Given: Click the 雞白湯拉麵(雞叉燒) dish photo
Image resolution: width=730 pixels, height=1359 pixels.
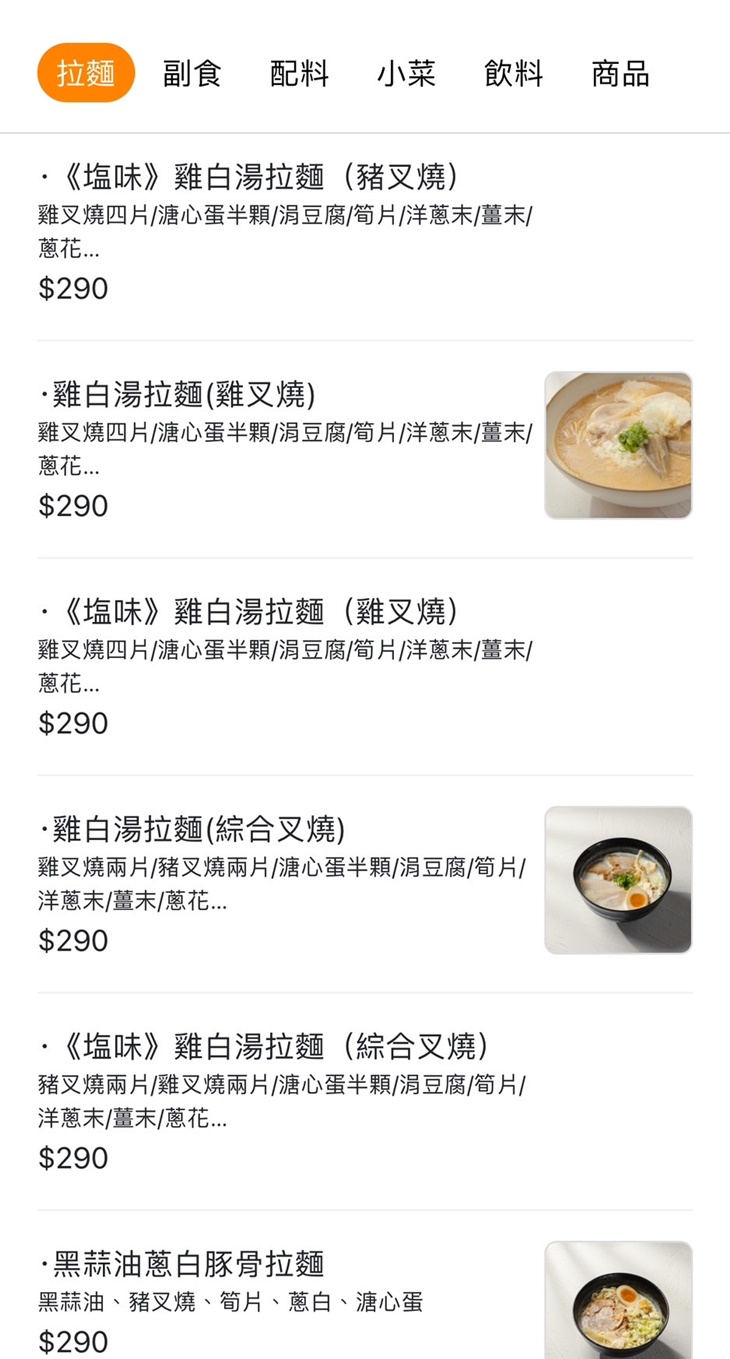Looking at the screenshot, I should click(x=617, y=444).
